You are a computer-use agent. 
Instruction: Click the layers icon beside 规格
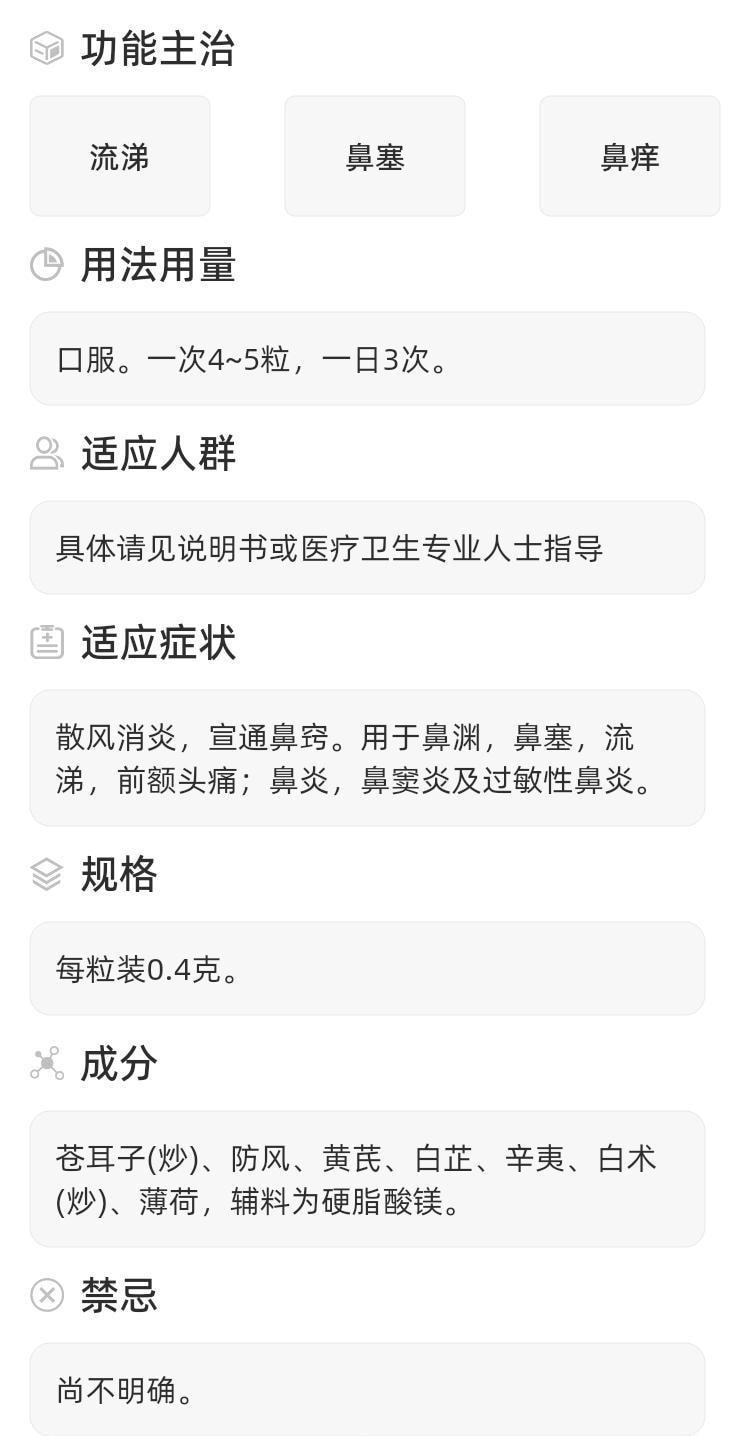pos(44,875)
